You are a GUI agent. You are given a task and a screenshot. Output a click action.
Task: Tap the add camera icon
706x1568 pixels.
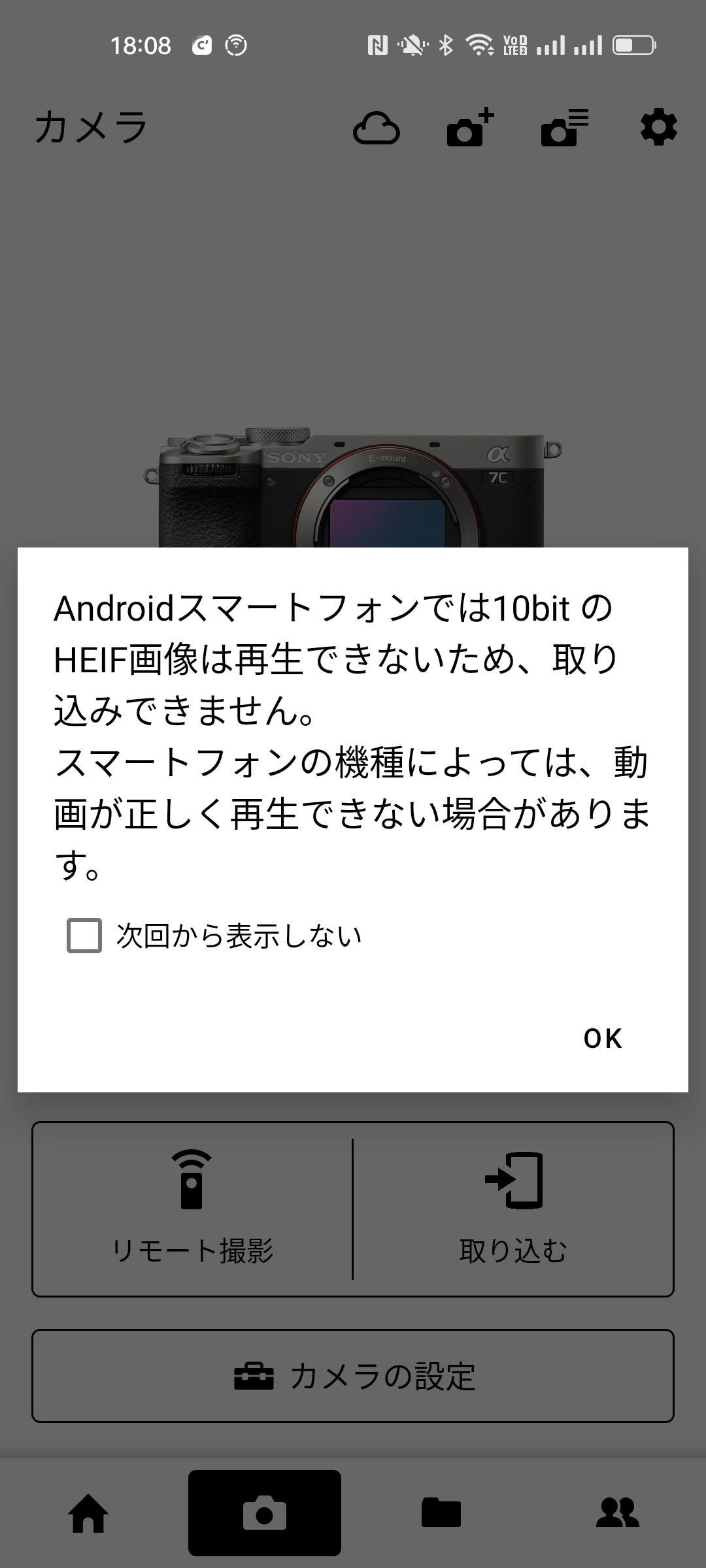(x=467, y=129)
